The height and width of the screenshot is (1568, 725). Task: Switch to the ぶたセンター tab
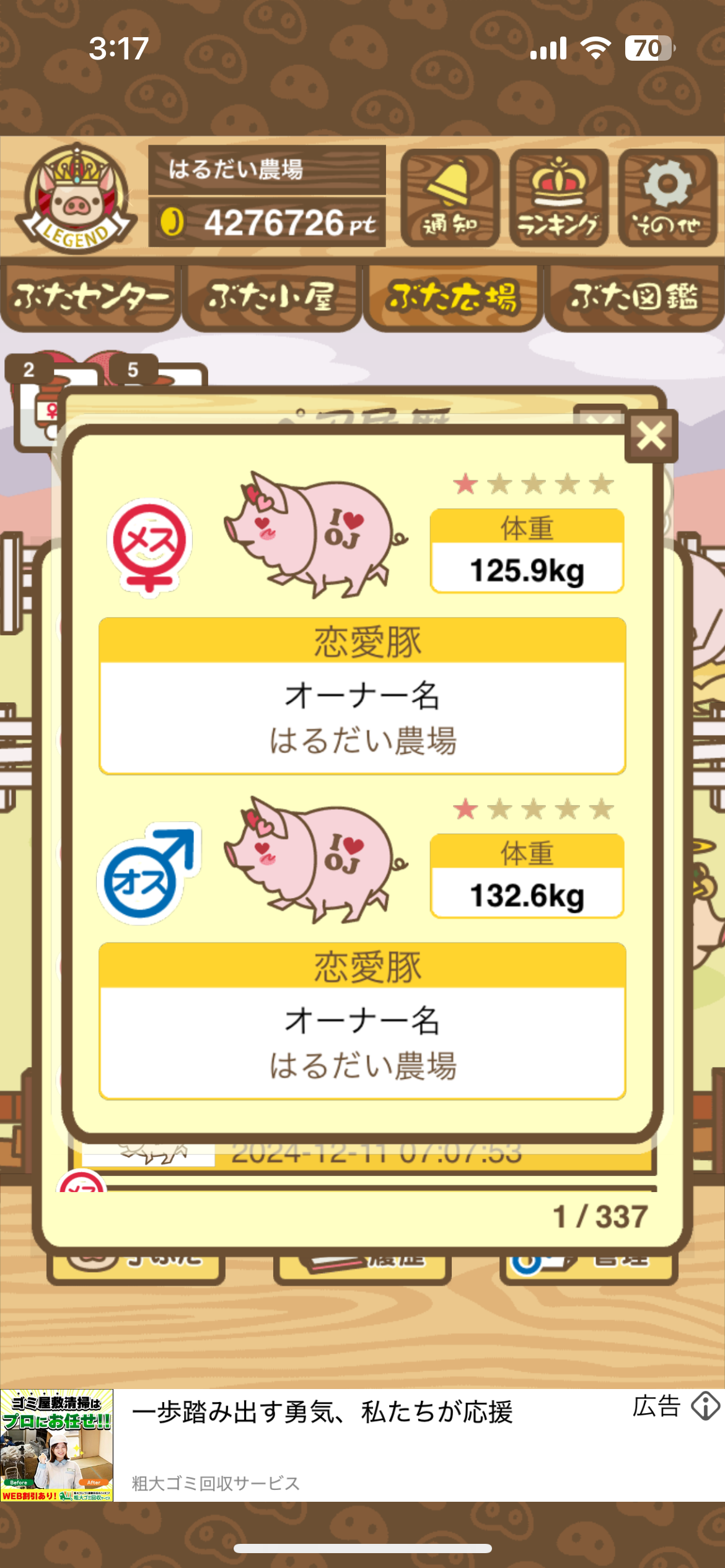pos(90,297)
